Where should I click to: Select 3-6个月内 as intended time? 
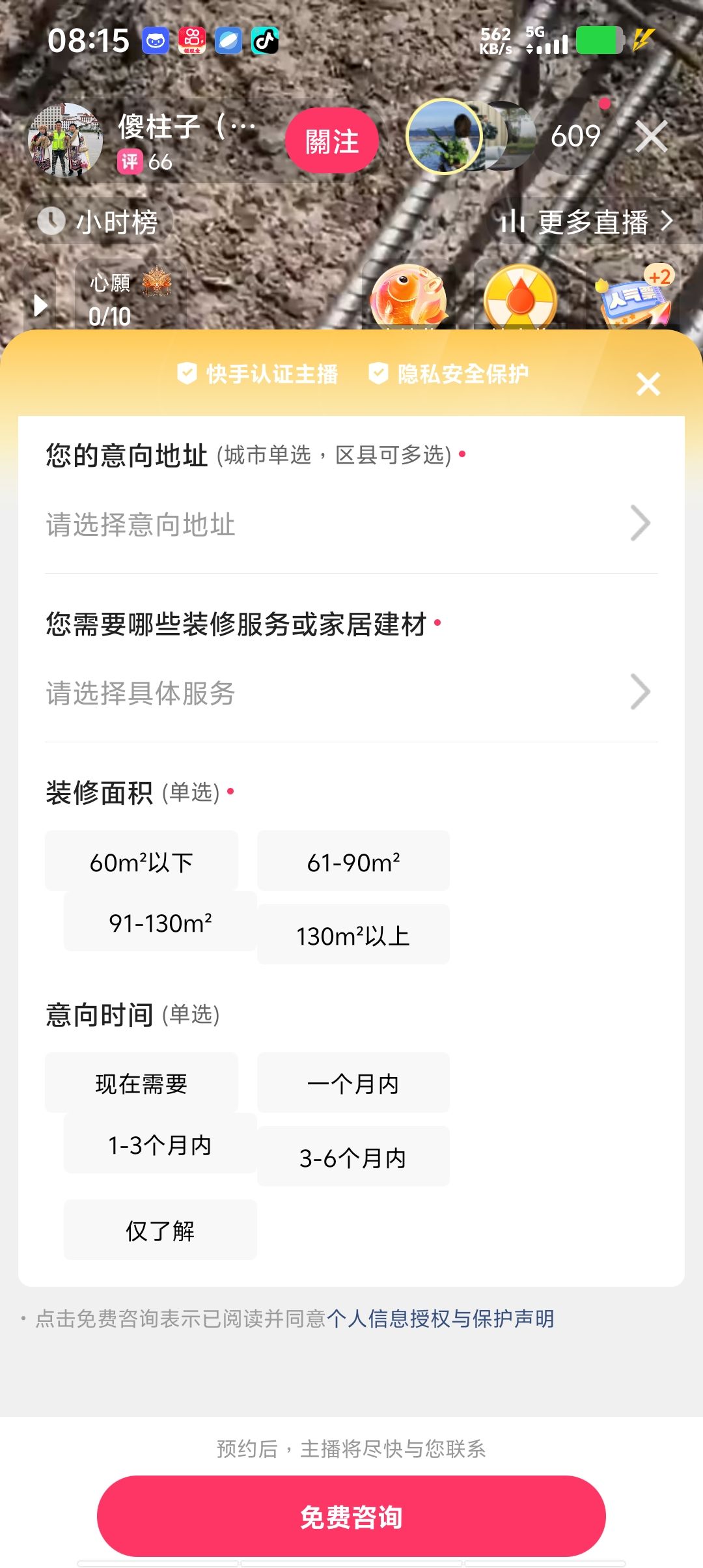pos(353,1157)
